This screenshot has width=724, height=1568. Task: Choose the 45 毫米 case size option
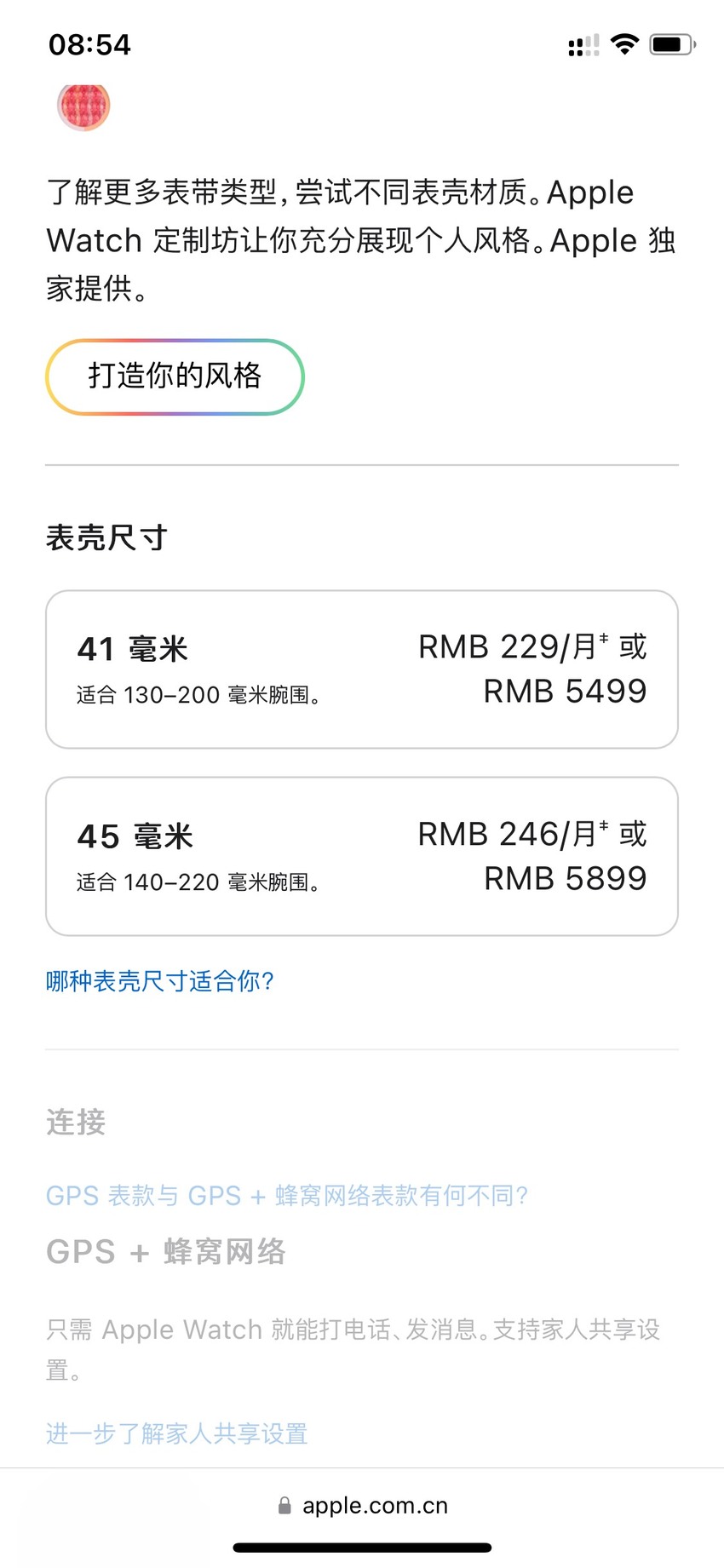tap(362, 856)
